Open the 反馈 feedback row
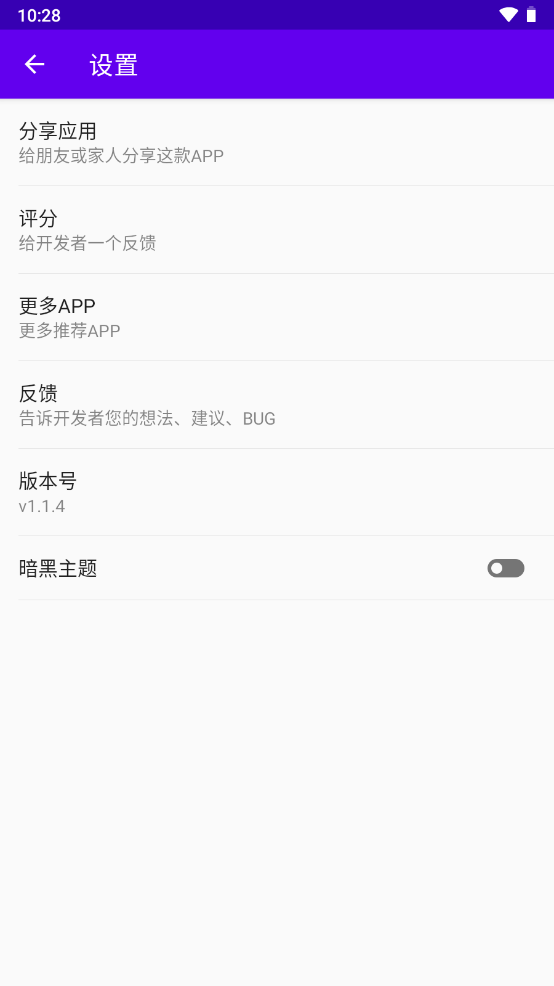 click(x=277, y=405)
